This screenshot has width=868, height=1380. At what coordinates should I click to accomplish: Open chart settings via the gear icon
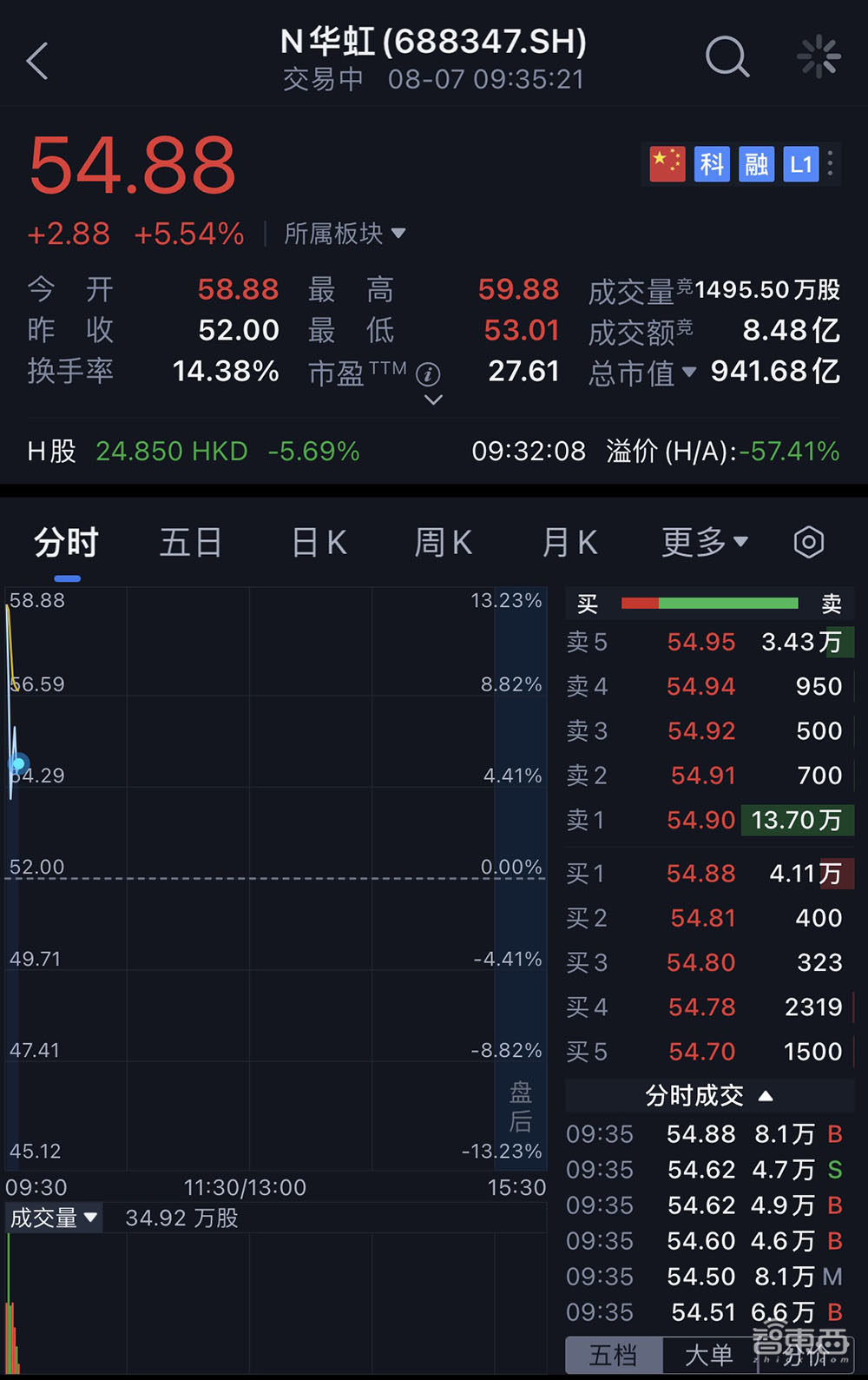[807, 541]
